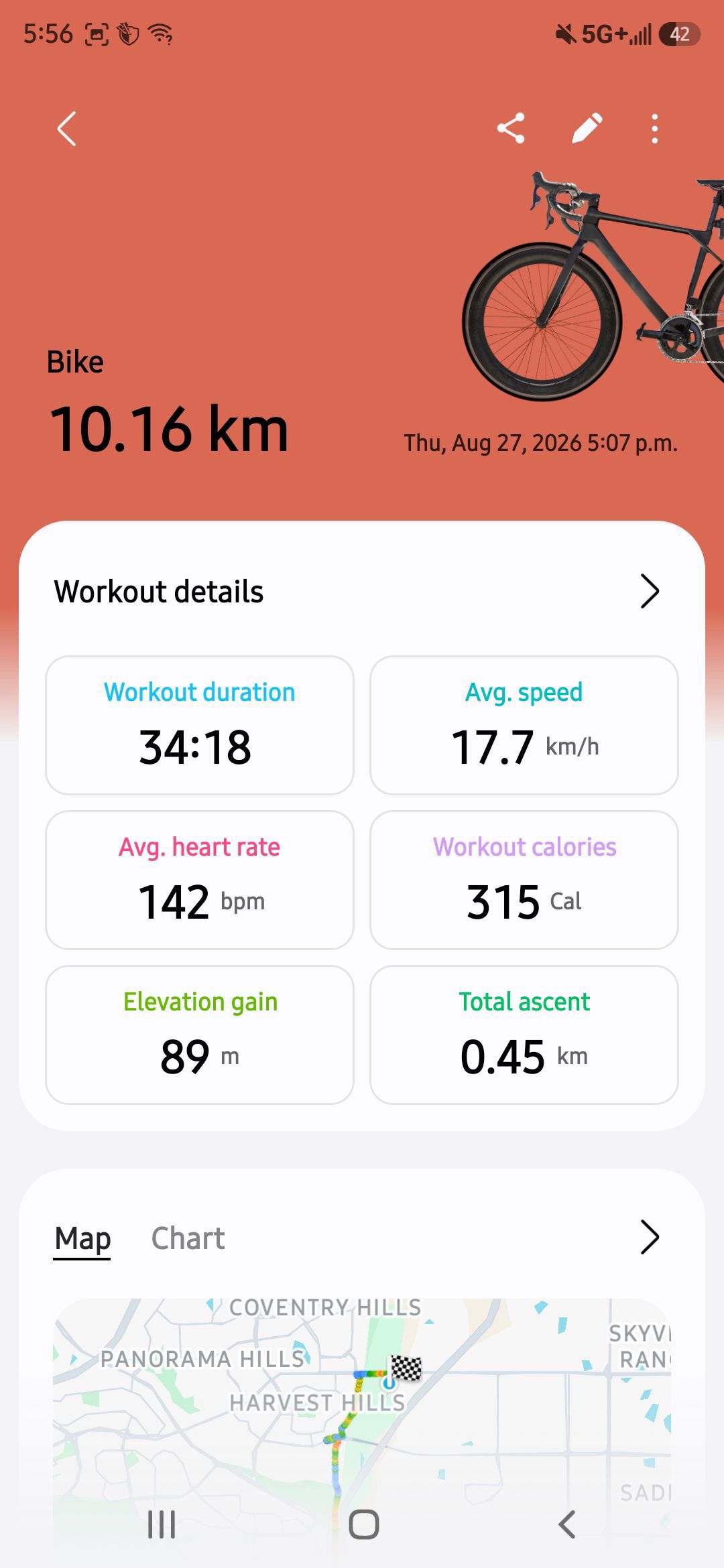Share this bike workout
This screenshot has width=724, height=1568.
(511, 129)
